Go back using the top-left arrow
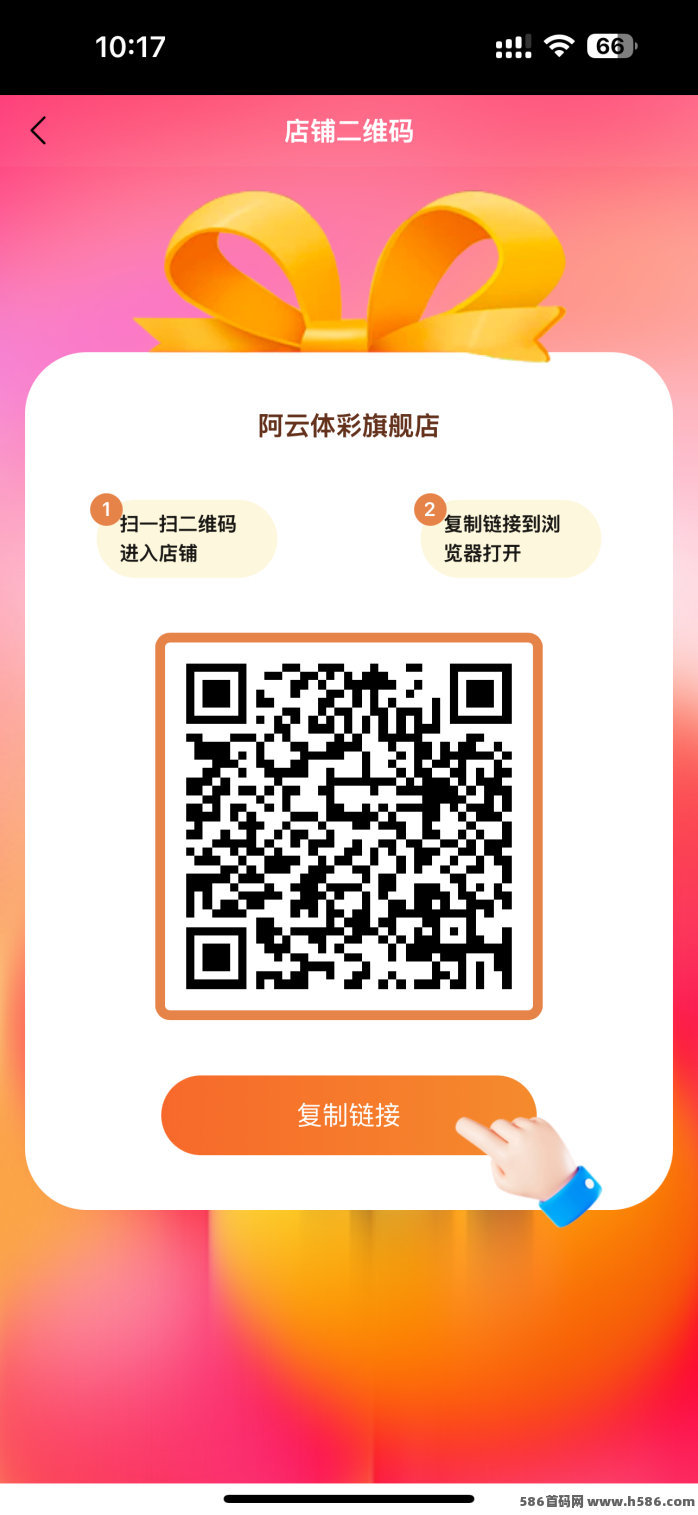Viewport: 698px width, 1515px height. [38, 131]
